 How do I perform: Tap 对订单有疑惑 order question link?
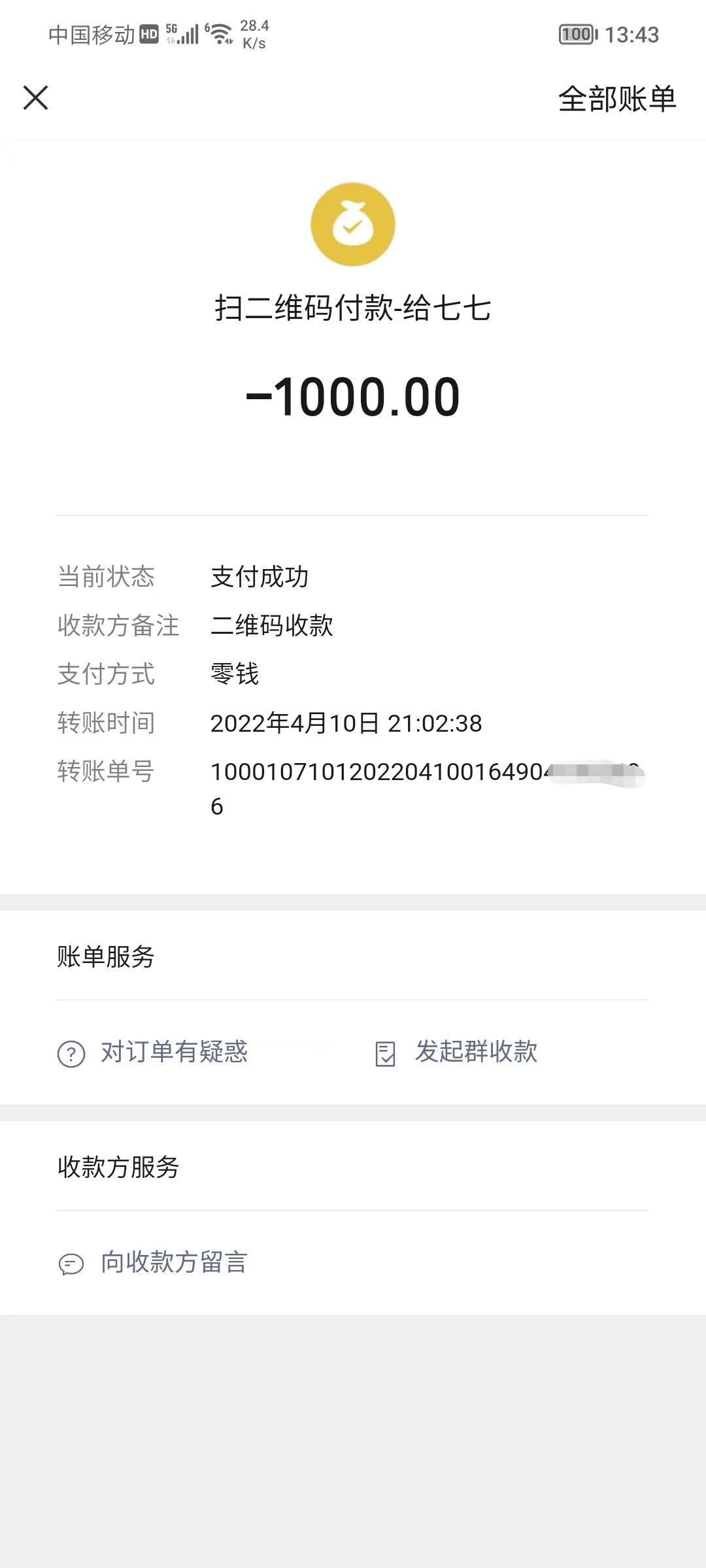click(x=154, y=1053)
